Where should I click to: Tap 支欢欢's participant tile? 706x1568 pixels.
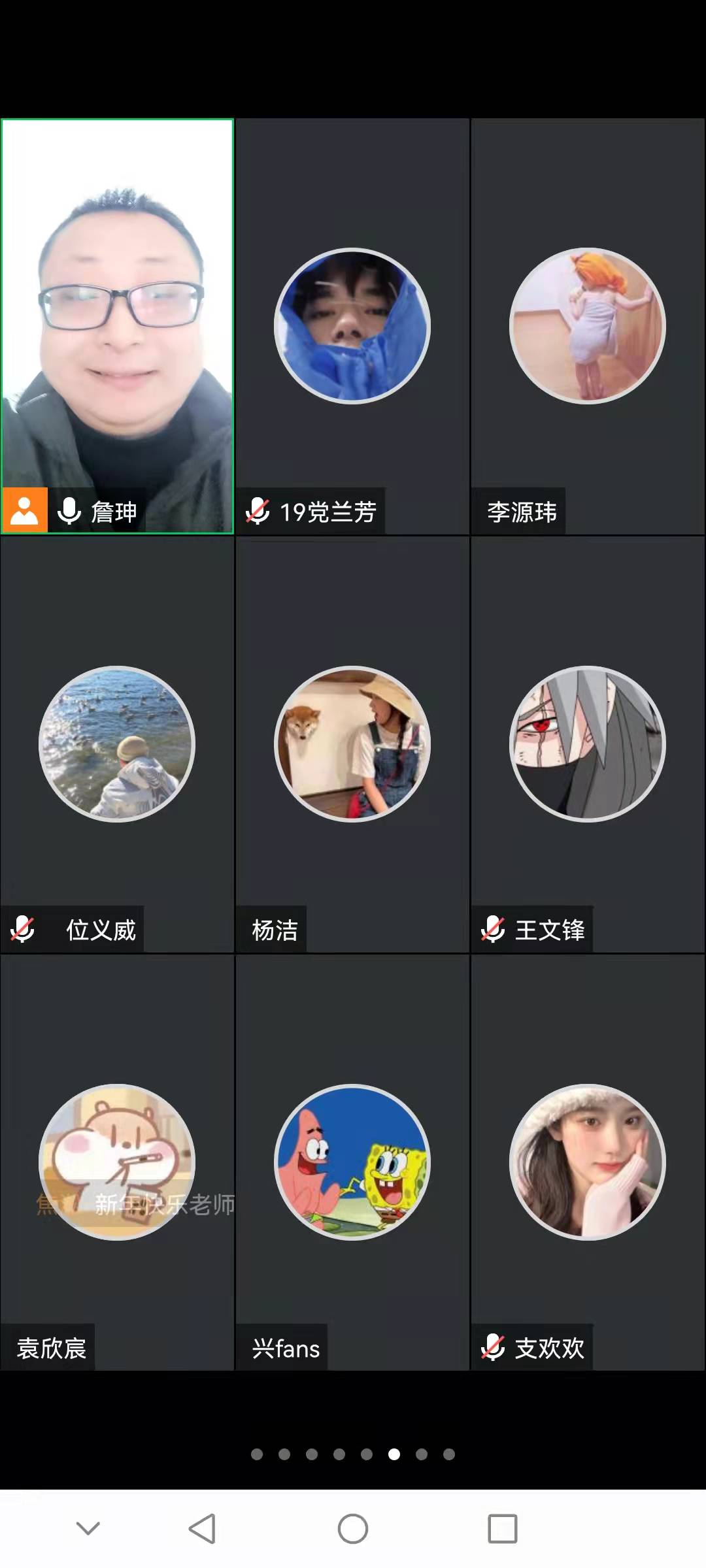tap(588, 1162)
